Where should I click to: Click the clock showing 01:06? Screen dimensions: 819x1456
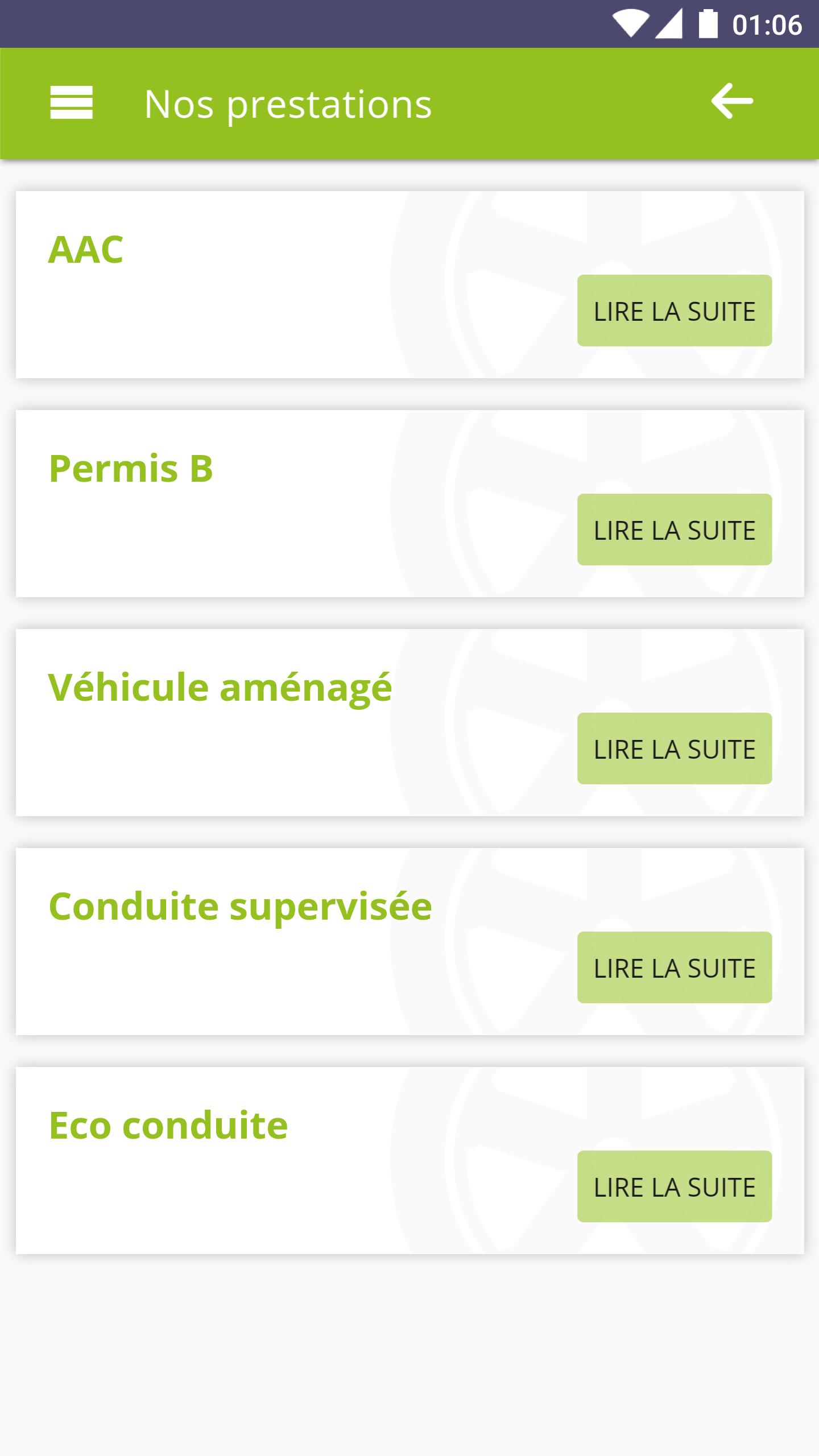[769, 23]
